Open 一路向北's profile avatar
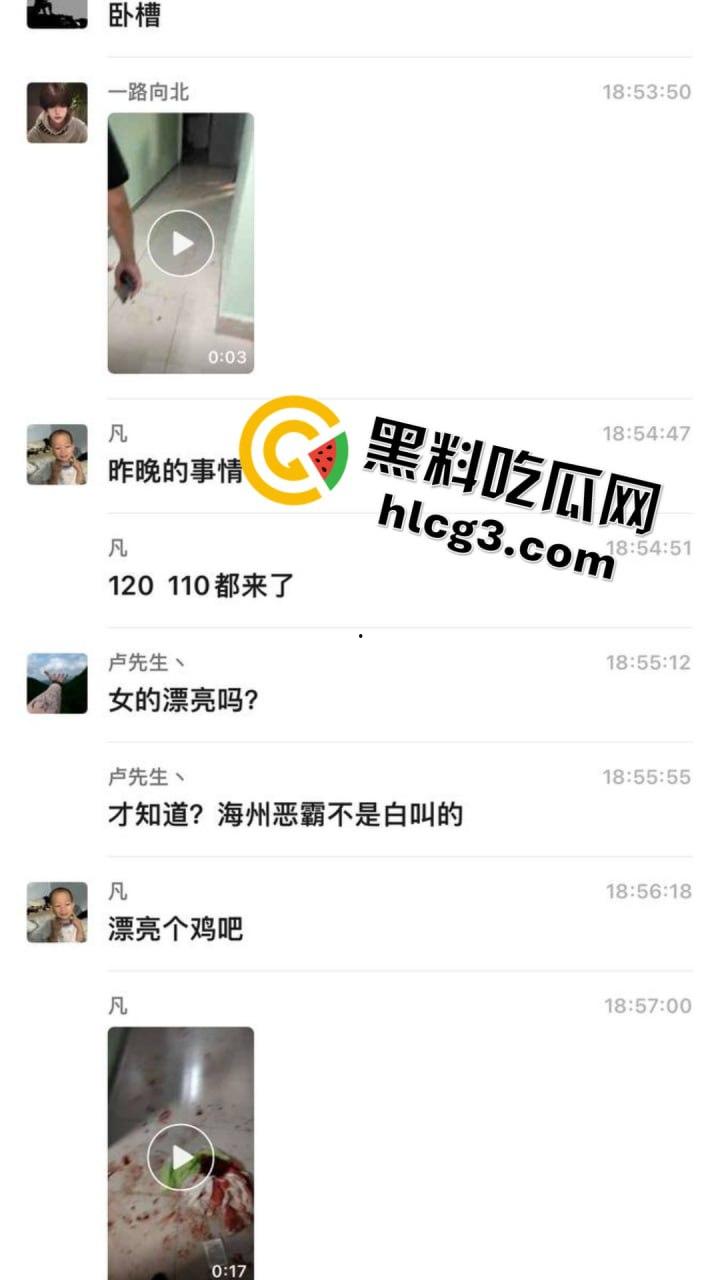Image resolution: width=720 pixels, height=1280 pixels. point(57,113)
